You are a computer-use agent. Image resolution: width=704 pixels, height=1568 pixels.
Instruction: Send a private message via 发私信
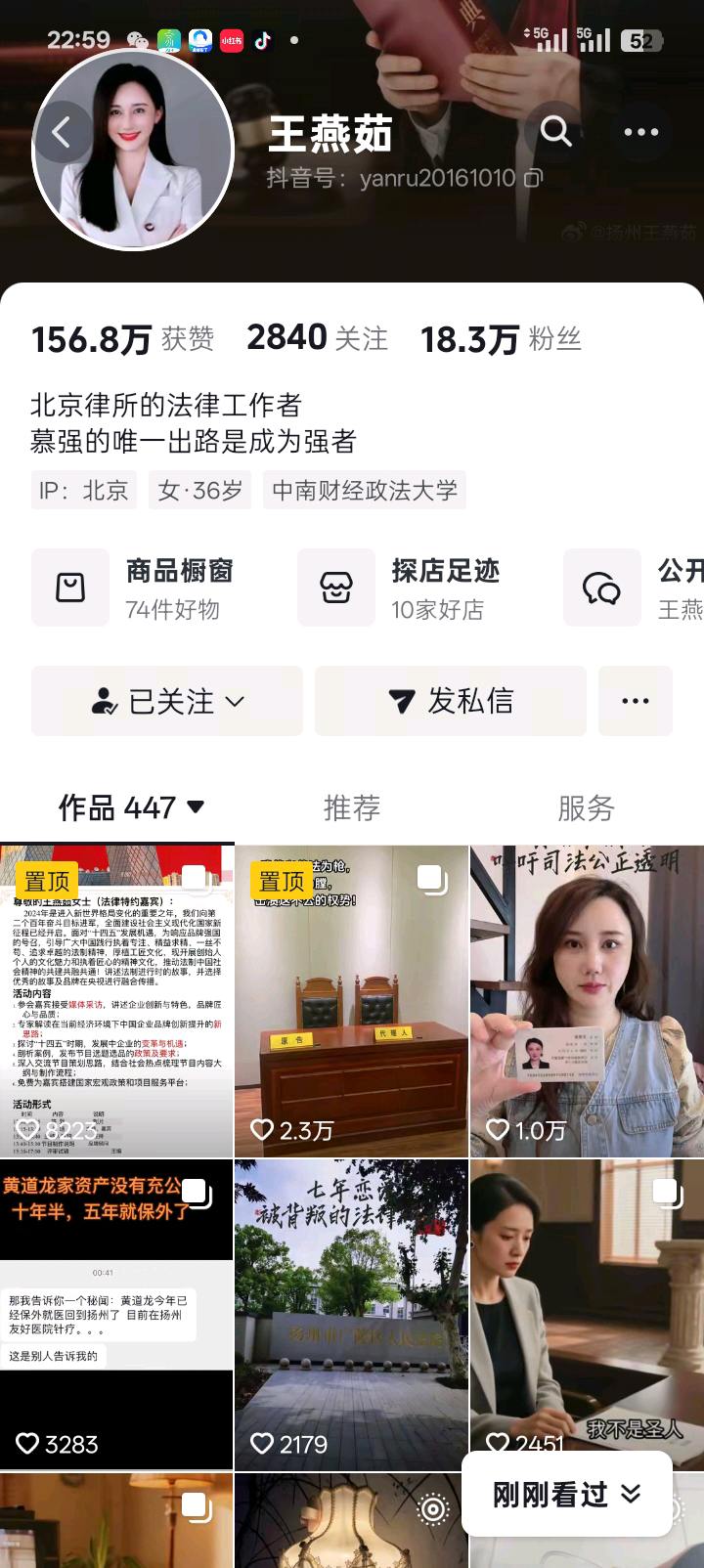[x=451, y=701]
